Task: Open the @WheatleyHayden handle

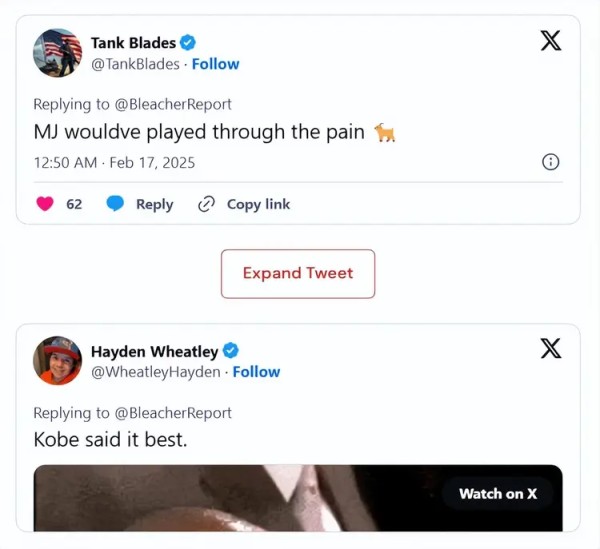Action: pyautogui.click(x=155, y=372)
